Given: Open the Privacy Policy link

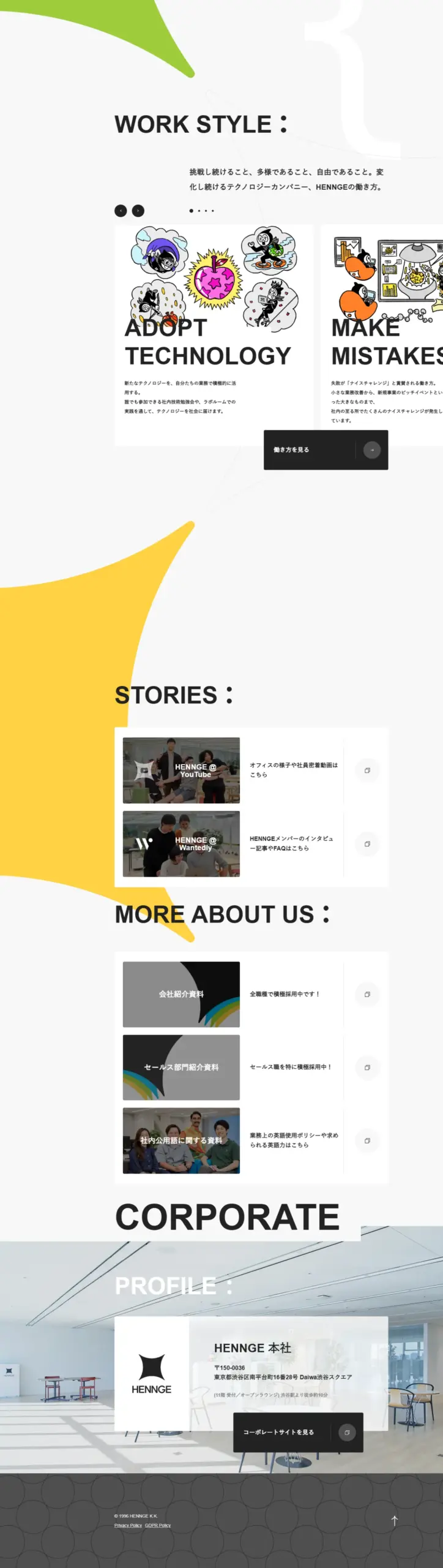Looking at the screenshot, I should tap(128, 1525).
